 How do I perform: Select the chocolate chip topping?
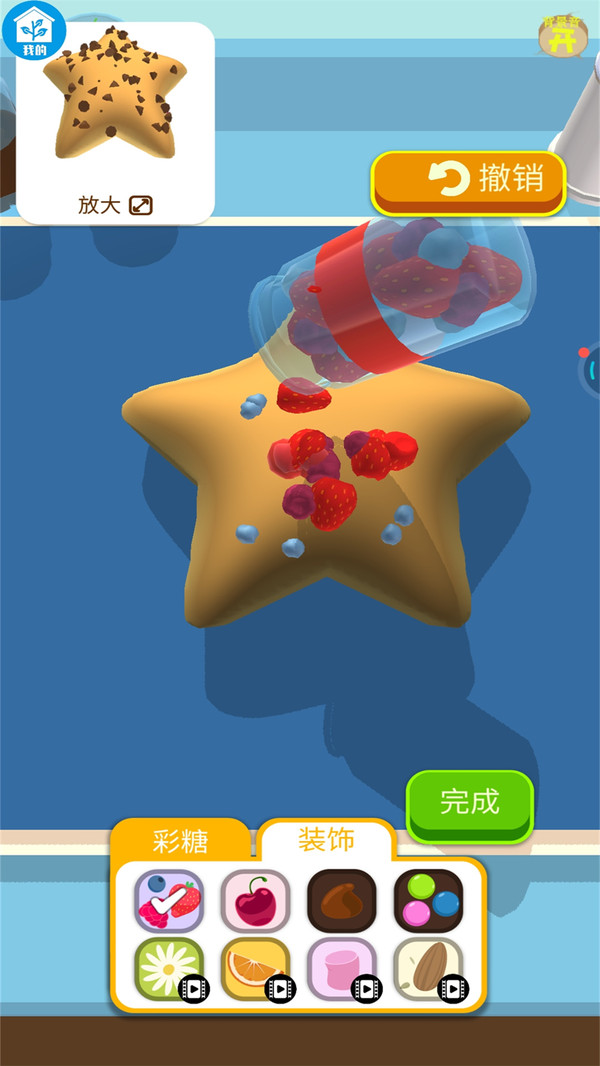341,901
